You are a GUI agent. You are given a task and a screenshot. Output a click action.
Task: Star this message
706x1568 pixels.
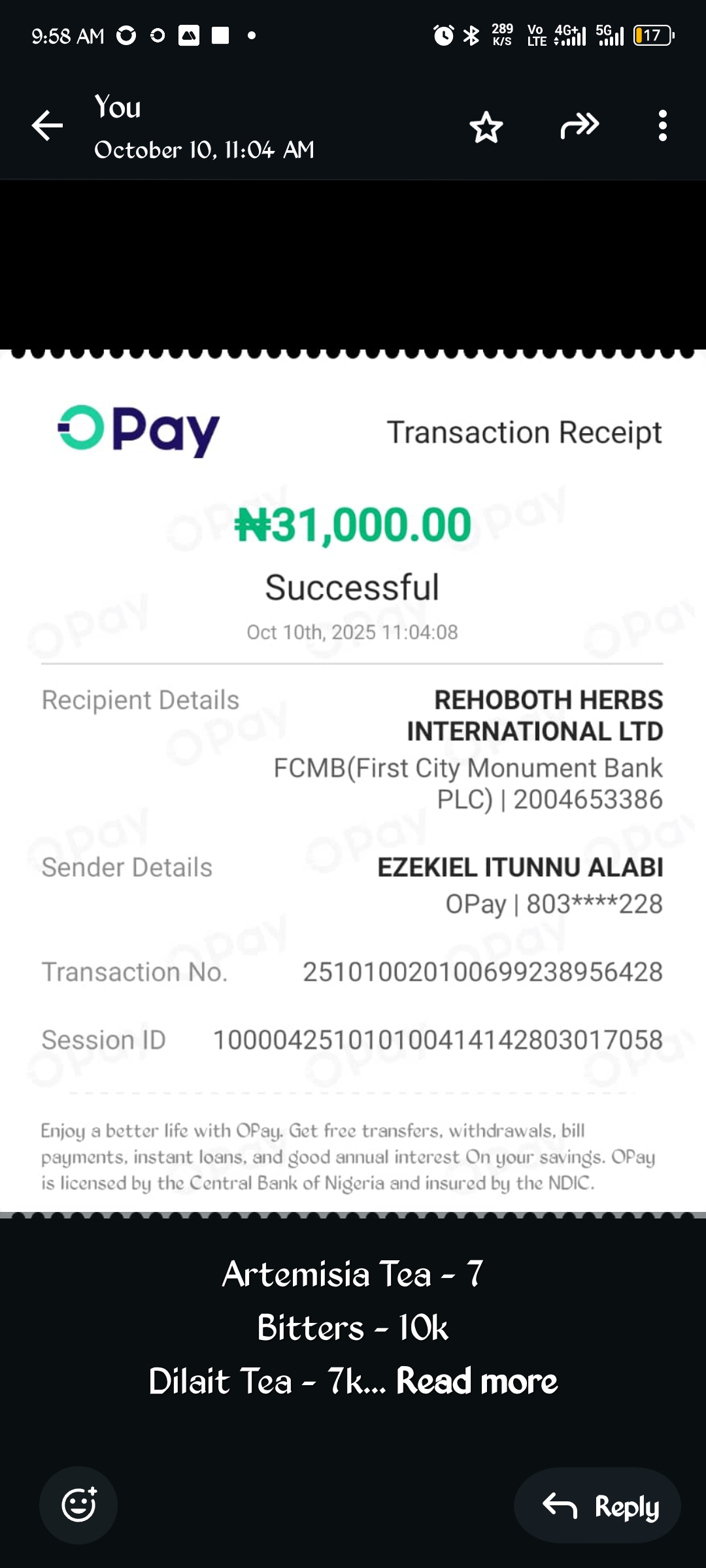486,127
